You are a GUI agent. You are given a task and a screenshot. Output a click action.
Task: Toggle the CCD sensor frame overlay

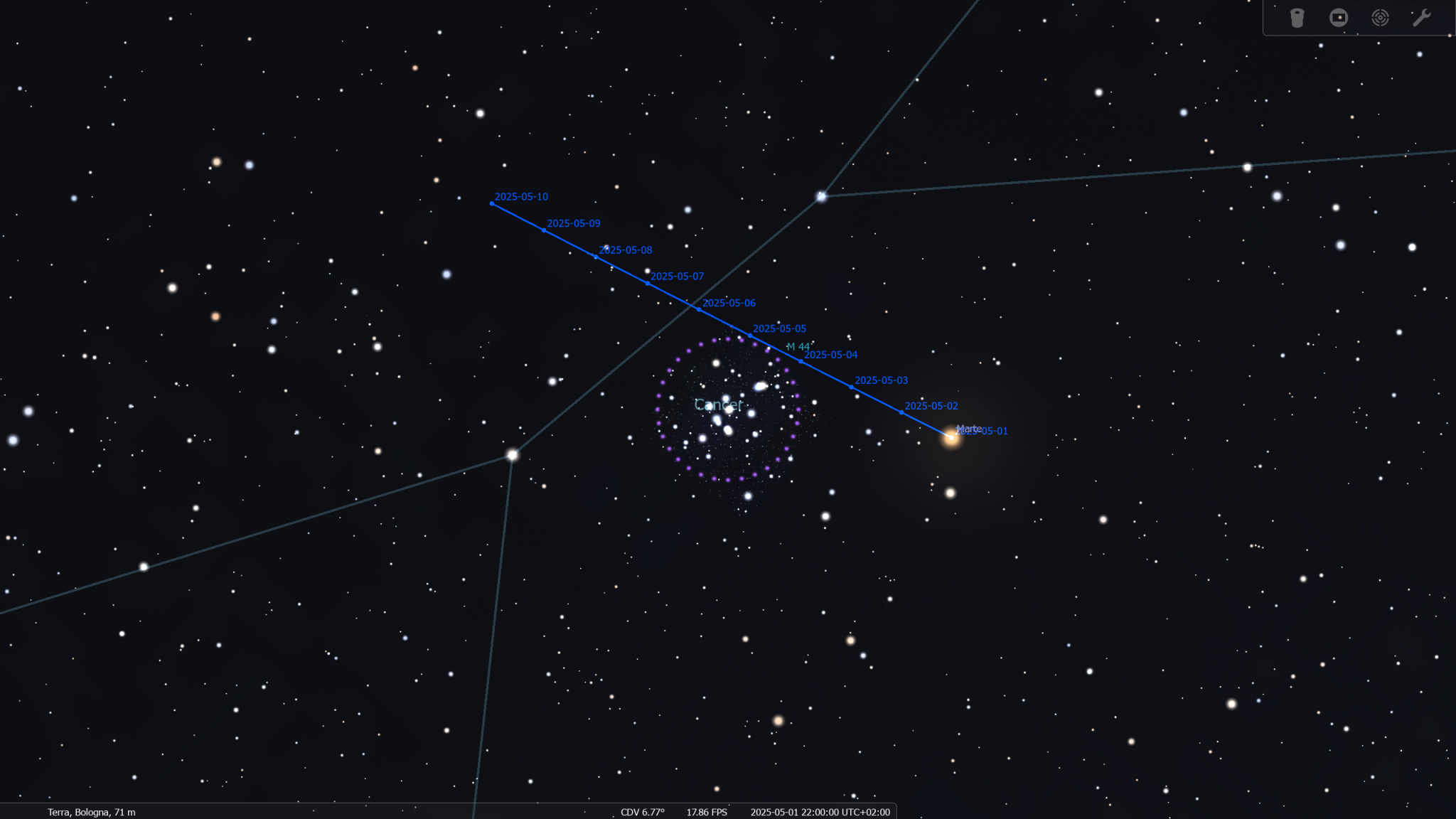[x=1339, y=18]
